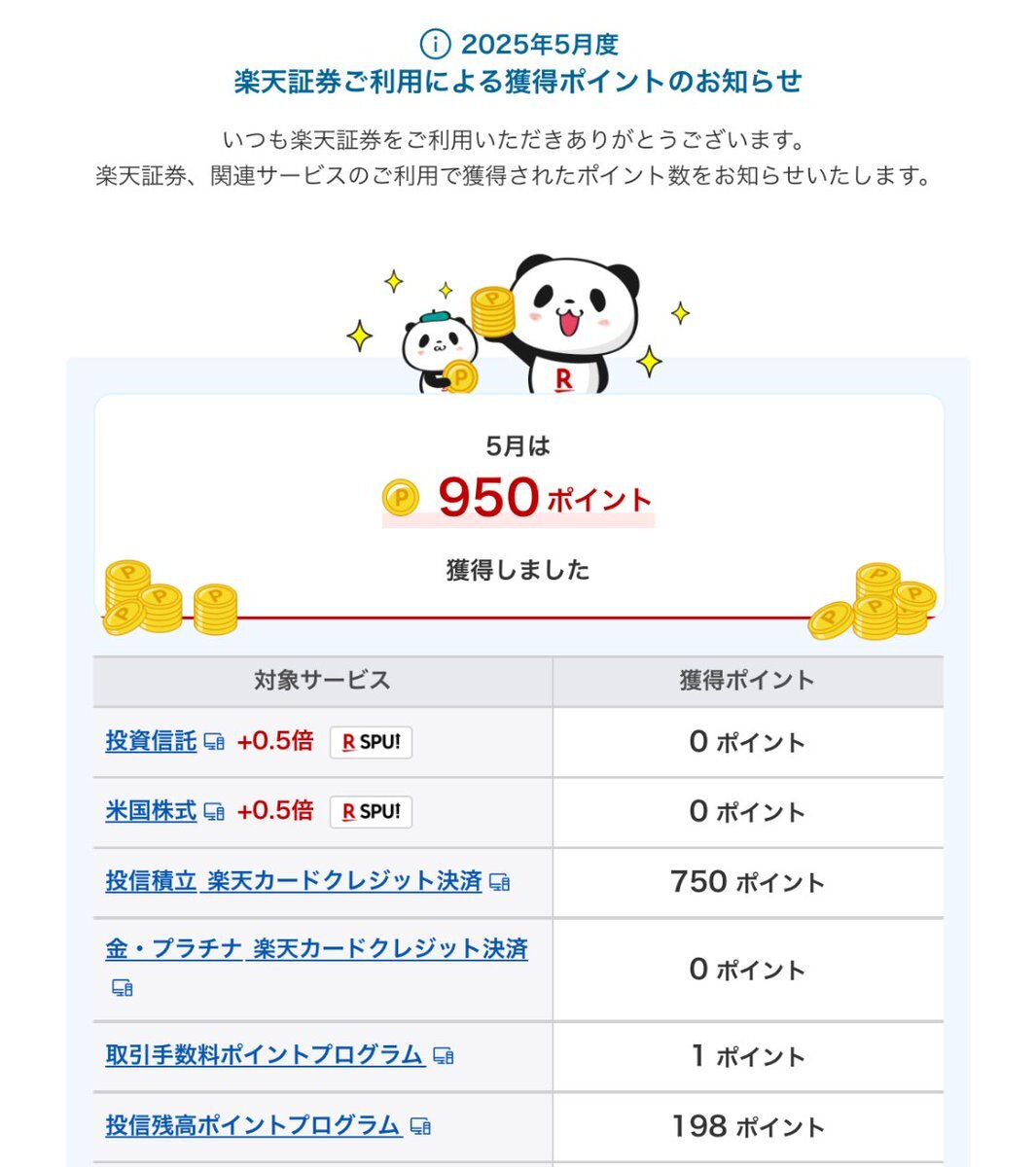Tap the SPU badge beside 投資信託
1036x1167 pixels.
[x=371, y=742]
